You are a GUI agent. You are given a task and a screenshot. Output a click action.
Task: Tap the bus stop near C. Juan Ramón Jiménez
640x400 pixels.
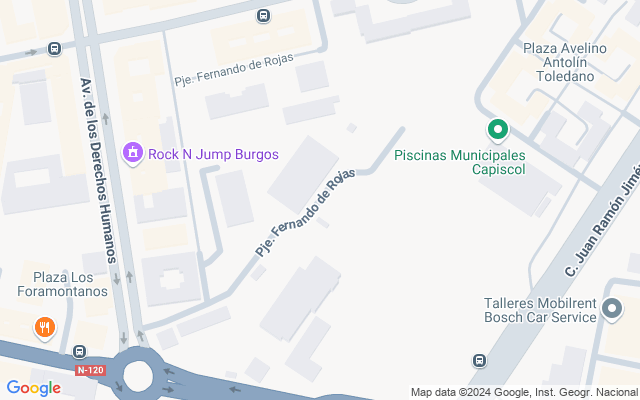(480, 360)
